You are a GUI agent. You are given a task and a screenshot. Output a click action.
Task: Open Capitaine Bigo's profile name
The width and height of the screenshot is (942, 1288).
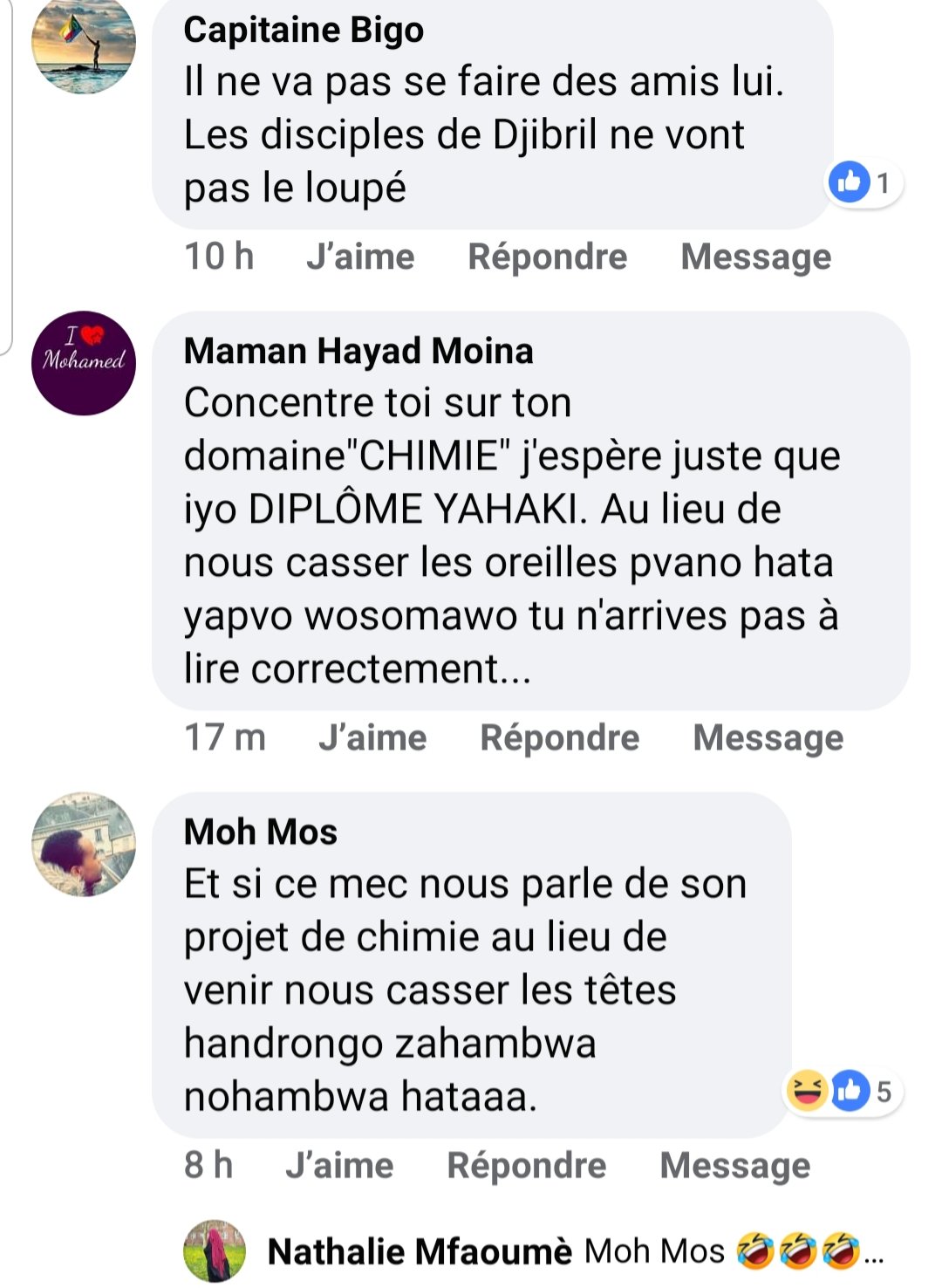(x=304, y=31)
